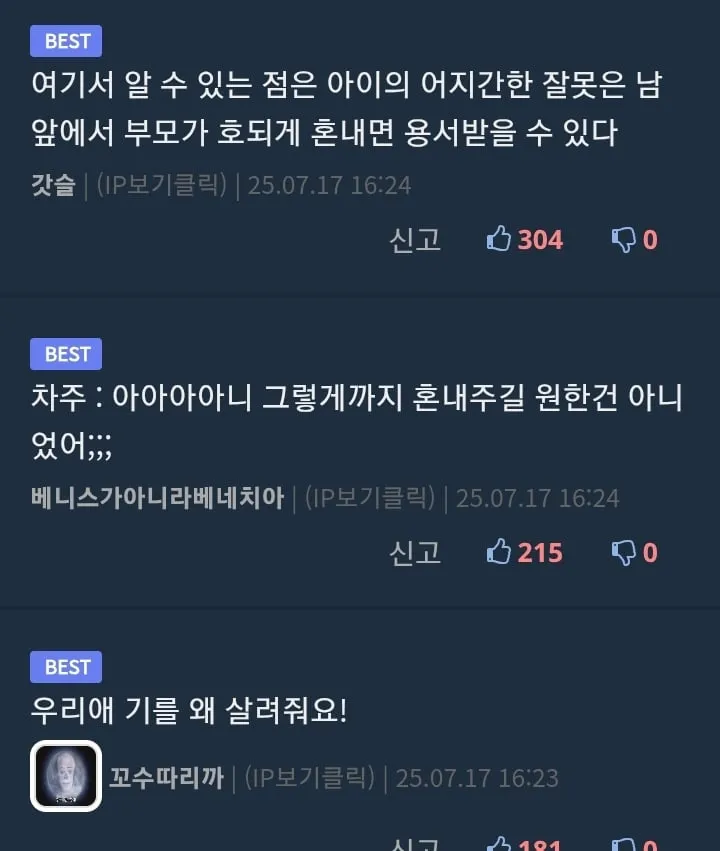Reveal IP for 꼬수따리까's comment
Viewport: 720px width, 851px height.
coord(310,777)
